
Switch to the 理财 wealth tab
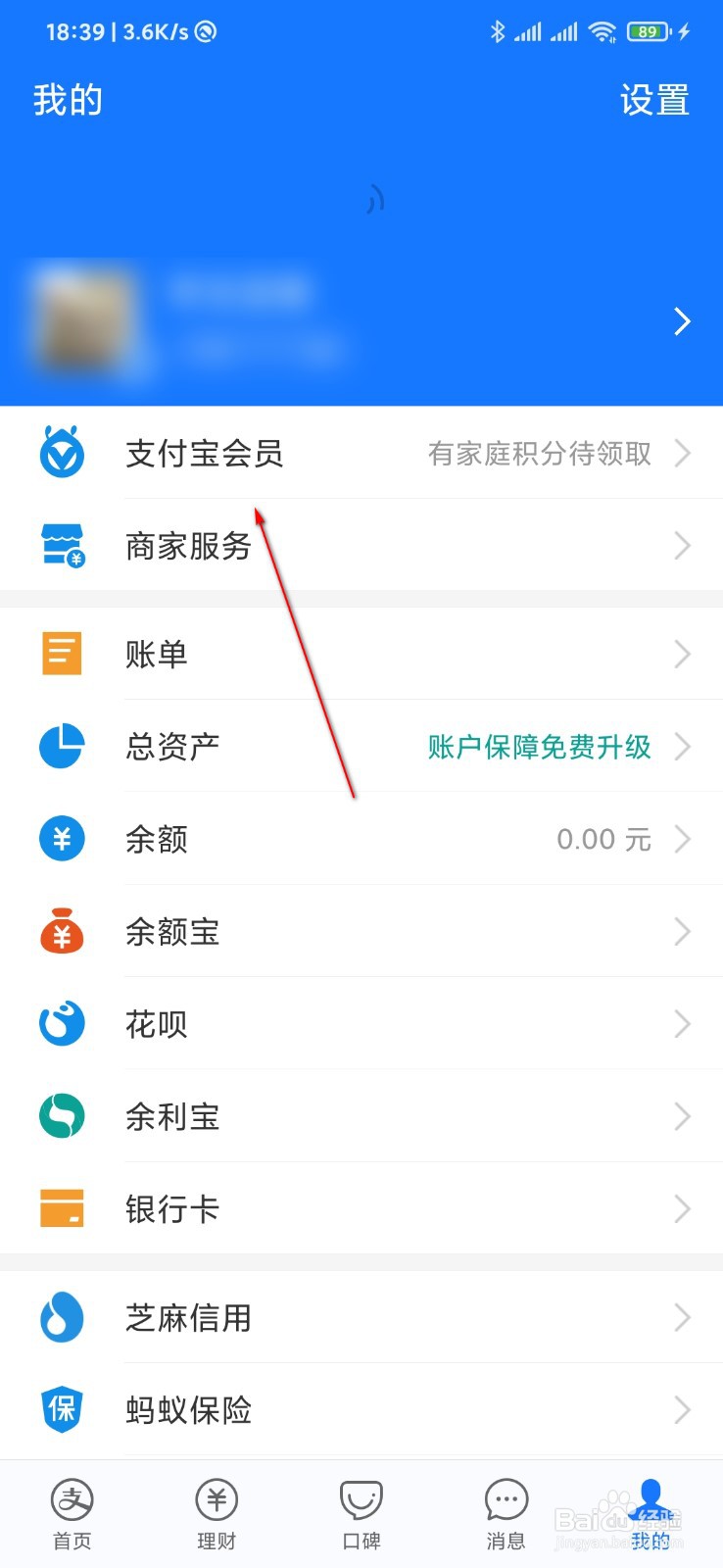pos(217,1514)
